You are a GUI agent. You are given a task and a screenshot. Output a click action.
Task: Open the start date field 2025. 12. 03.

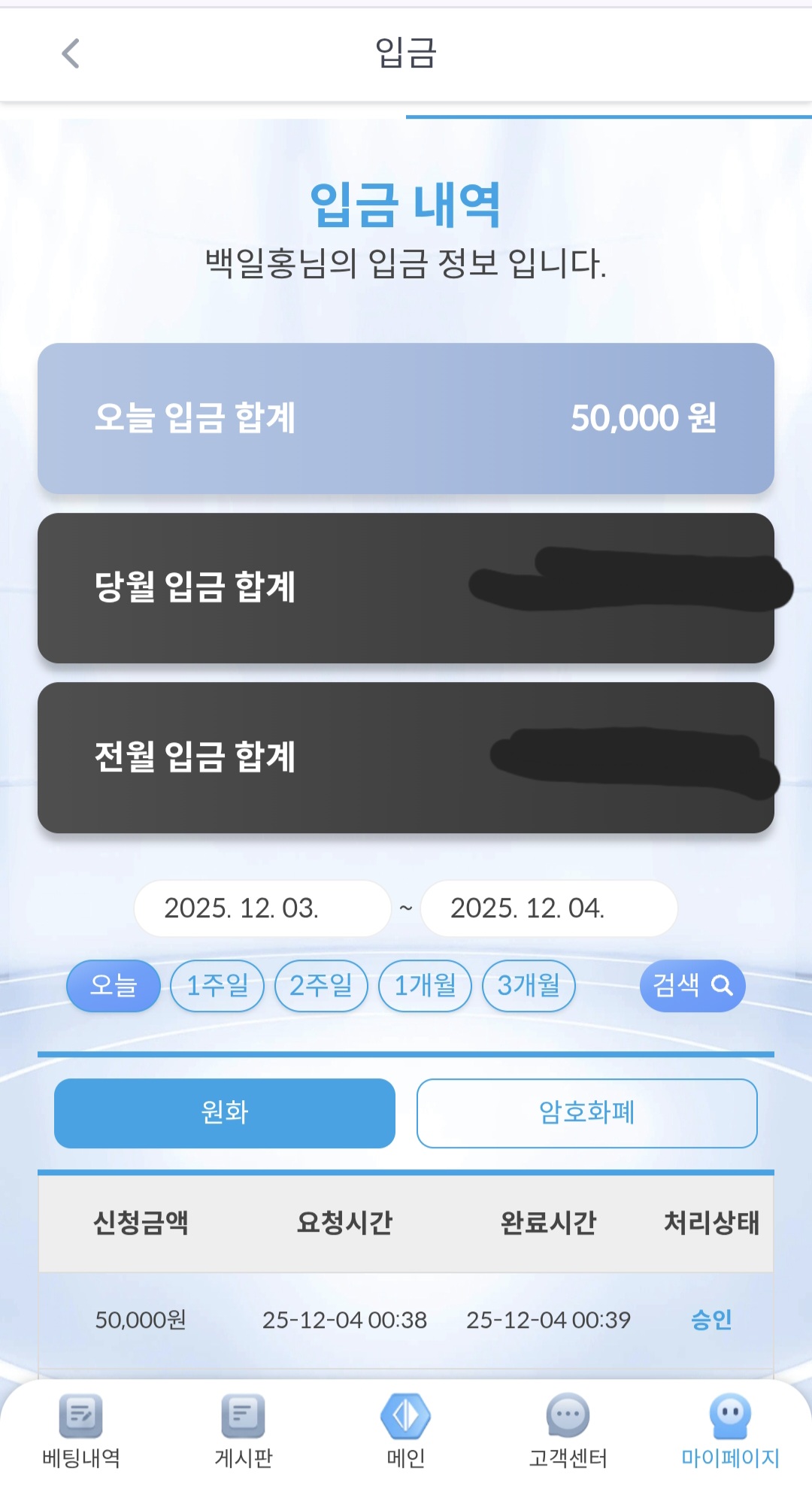[262, 908]
